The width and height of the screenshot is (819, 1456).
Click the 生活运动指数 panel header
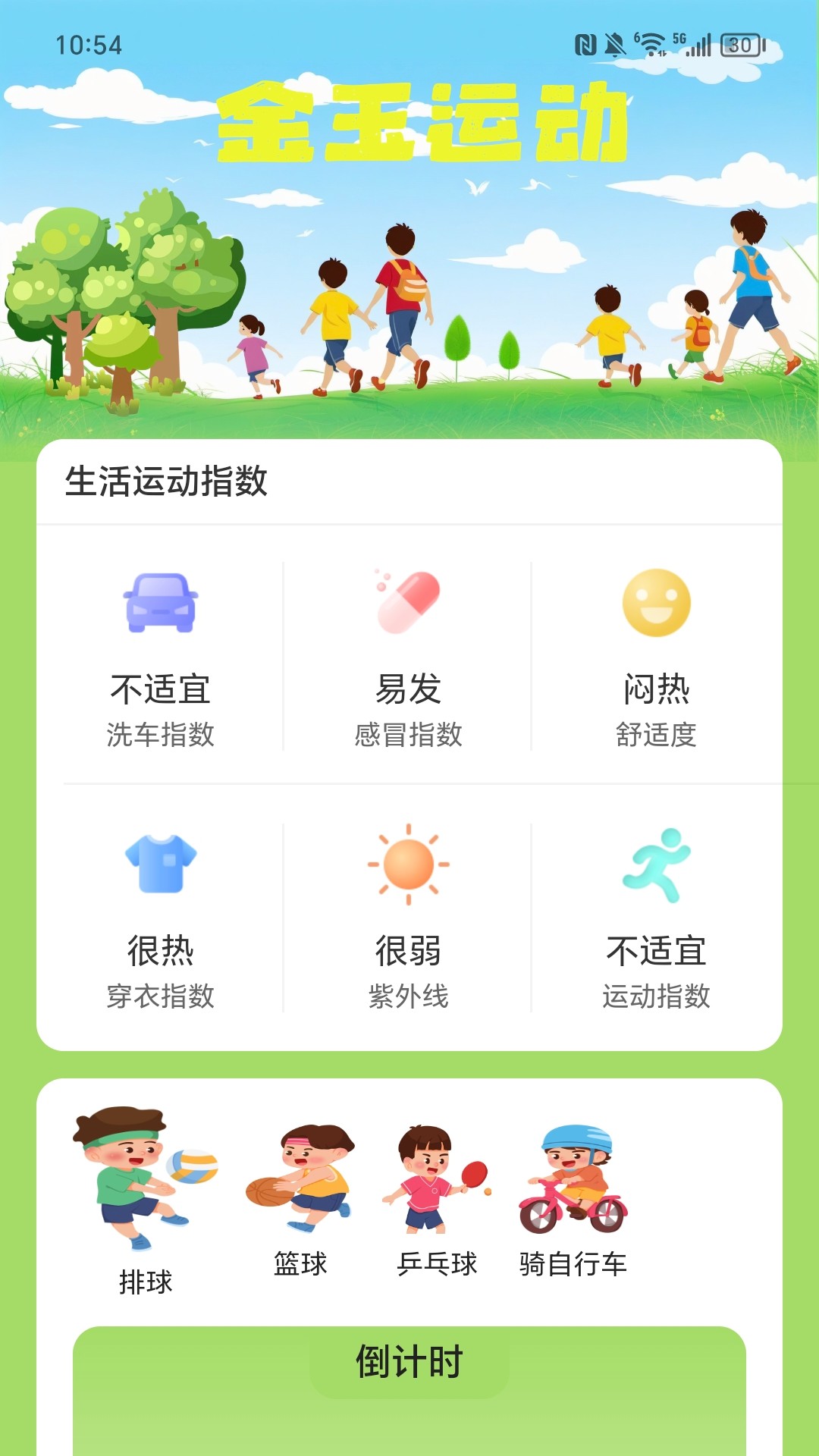[x=168, y=479]
